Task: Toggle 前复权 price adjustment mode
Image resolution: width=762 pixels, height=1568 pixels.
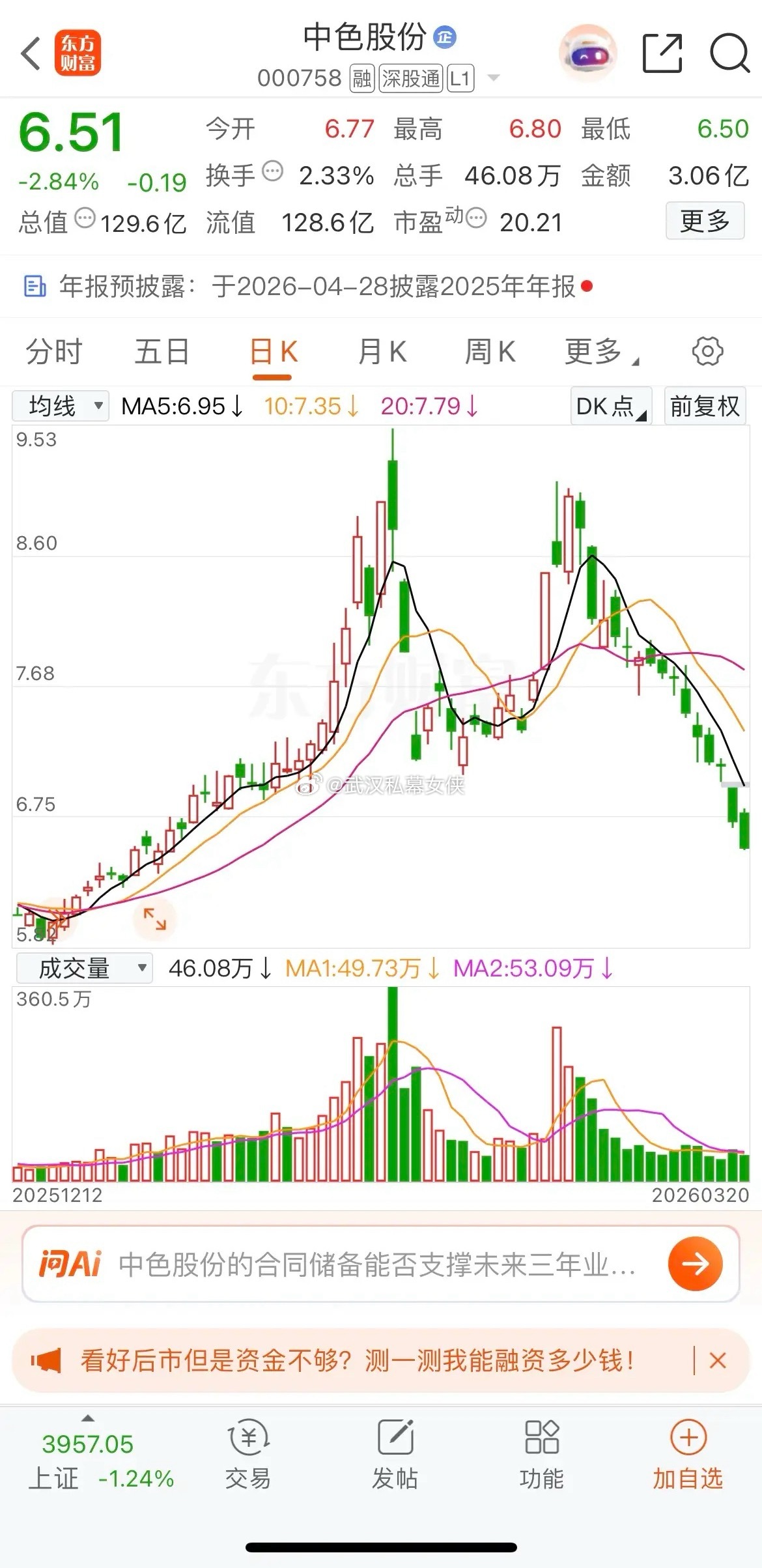Action: [705, 406]
